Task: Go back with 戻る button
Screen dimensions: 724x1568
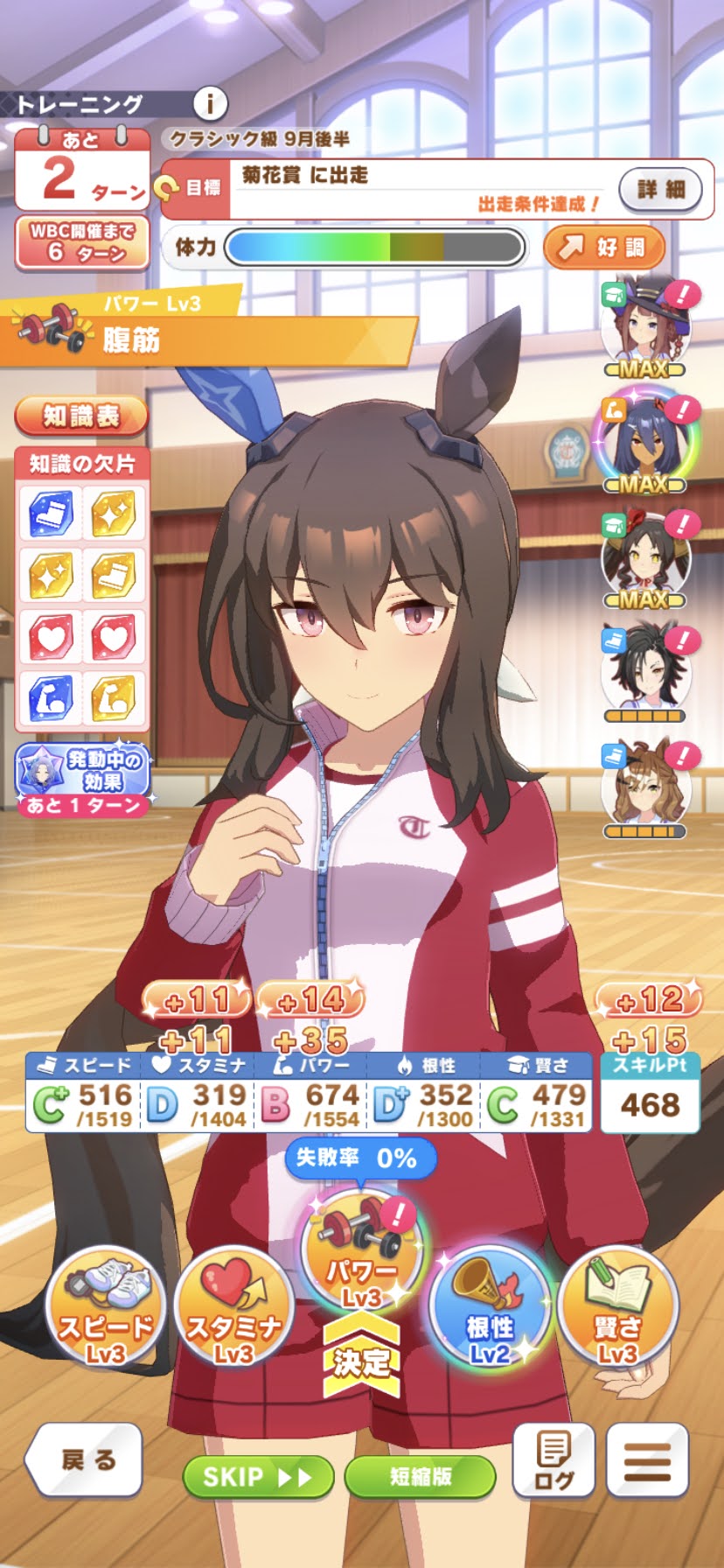Action: pos(85,1459)
